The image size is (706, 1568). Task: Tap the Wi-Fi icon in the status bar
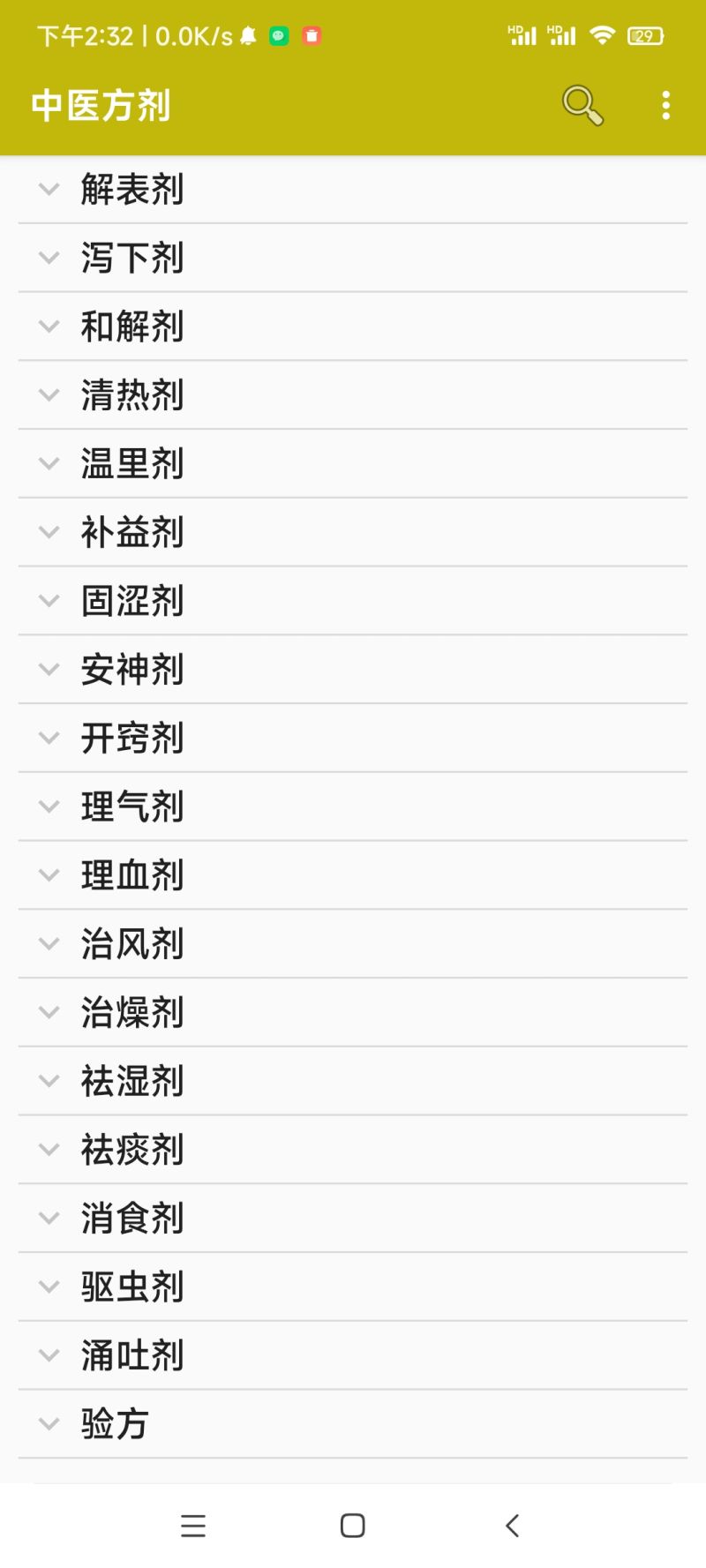(602, 35)
